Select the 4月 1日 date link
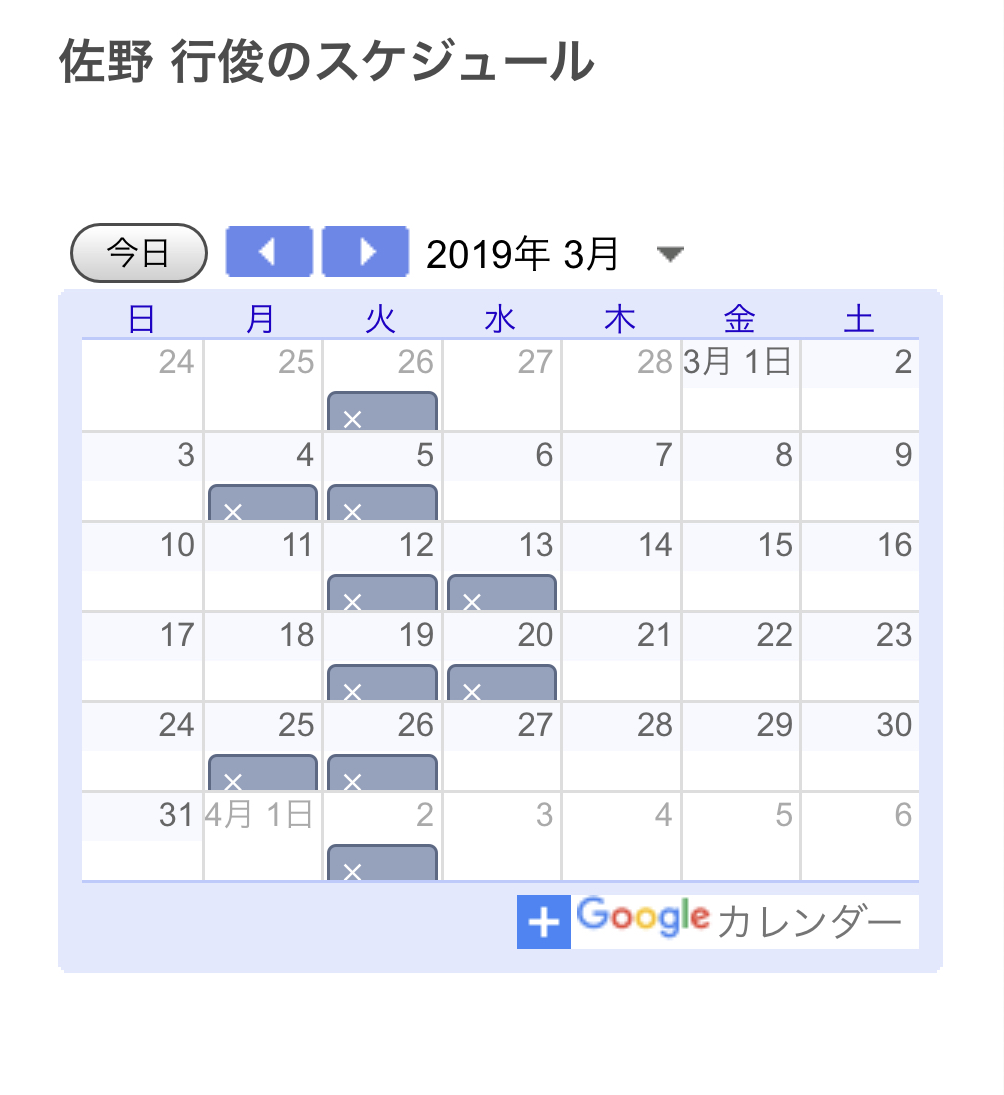 259,815
